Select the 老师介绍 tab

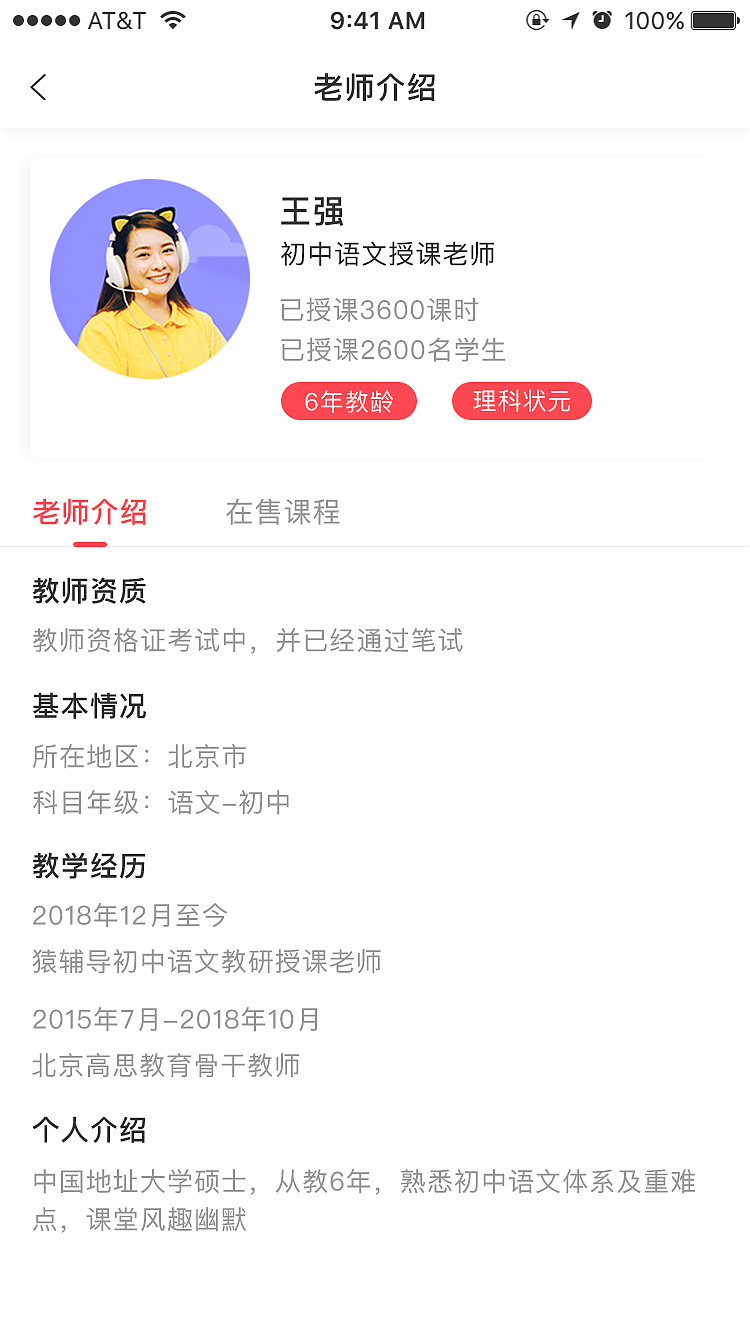89,512
